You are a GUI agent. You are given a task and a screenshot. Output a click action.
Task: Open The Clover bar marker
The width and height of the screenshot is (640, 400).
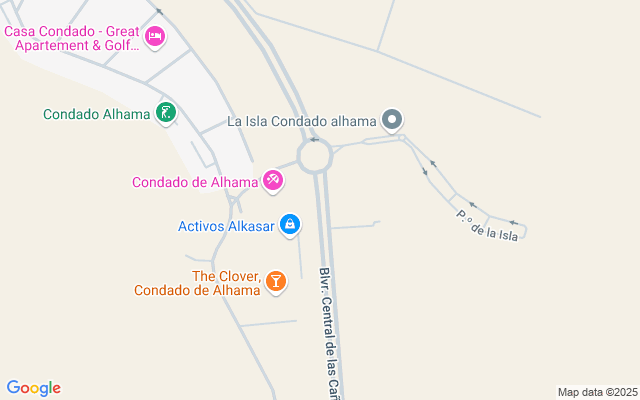coord(277,283)
